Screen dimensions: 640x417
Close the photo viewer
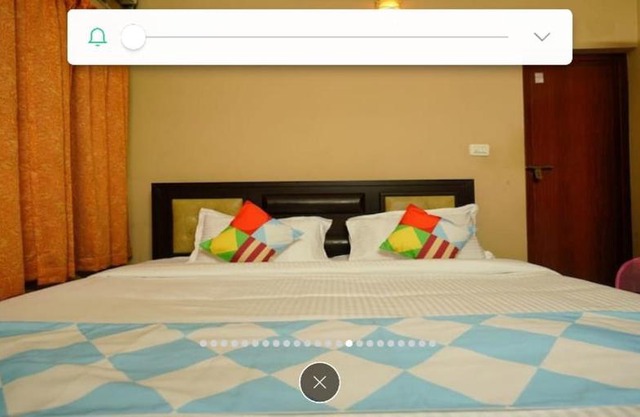coord(320,382)
